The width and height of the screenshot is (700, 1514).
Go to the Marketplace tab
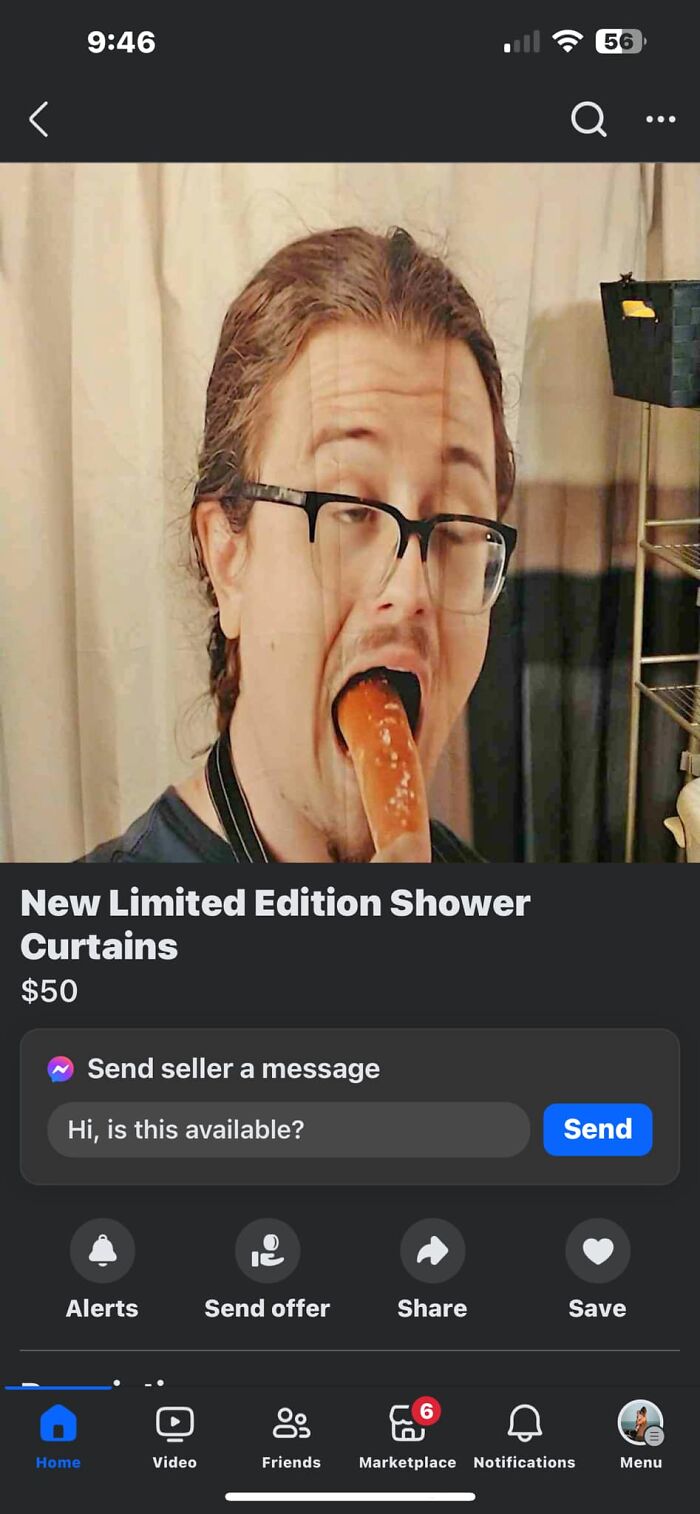click(407, 1435)
